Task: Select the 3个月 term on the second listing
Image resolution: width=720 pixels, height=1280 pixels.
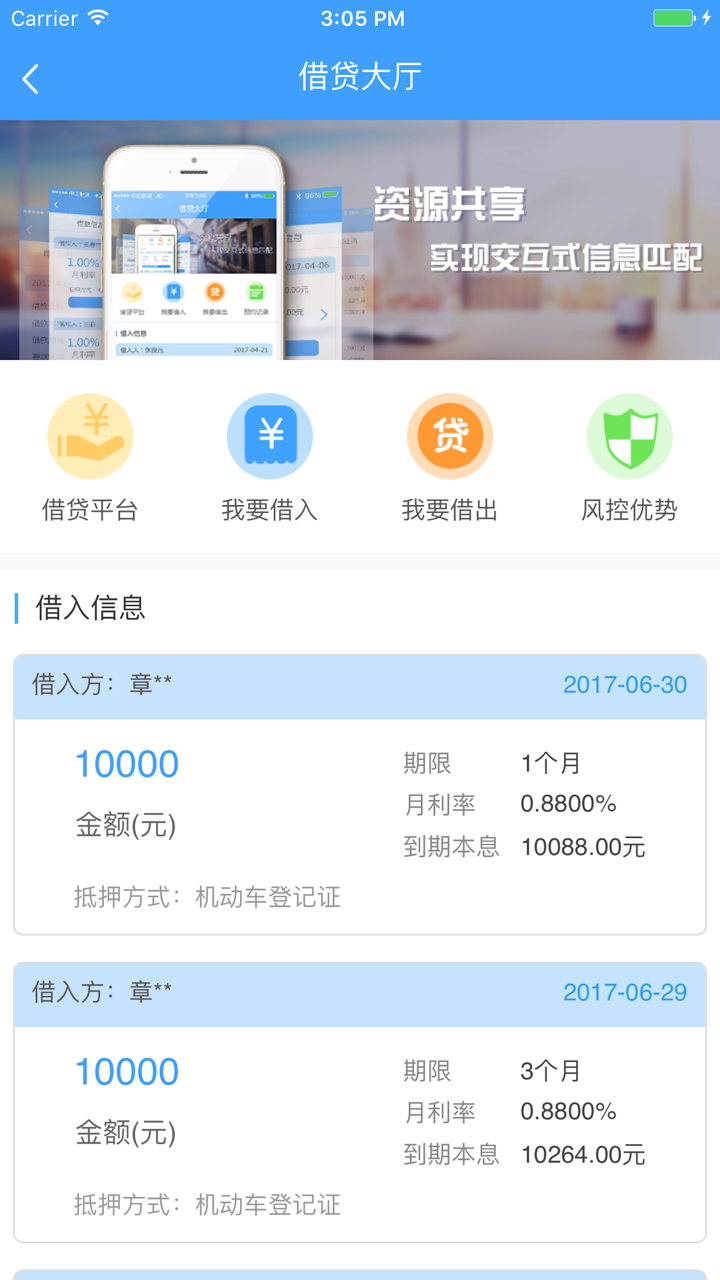Action: click(550, 1070)
